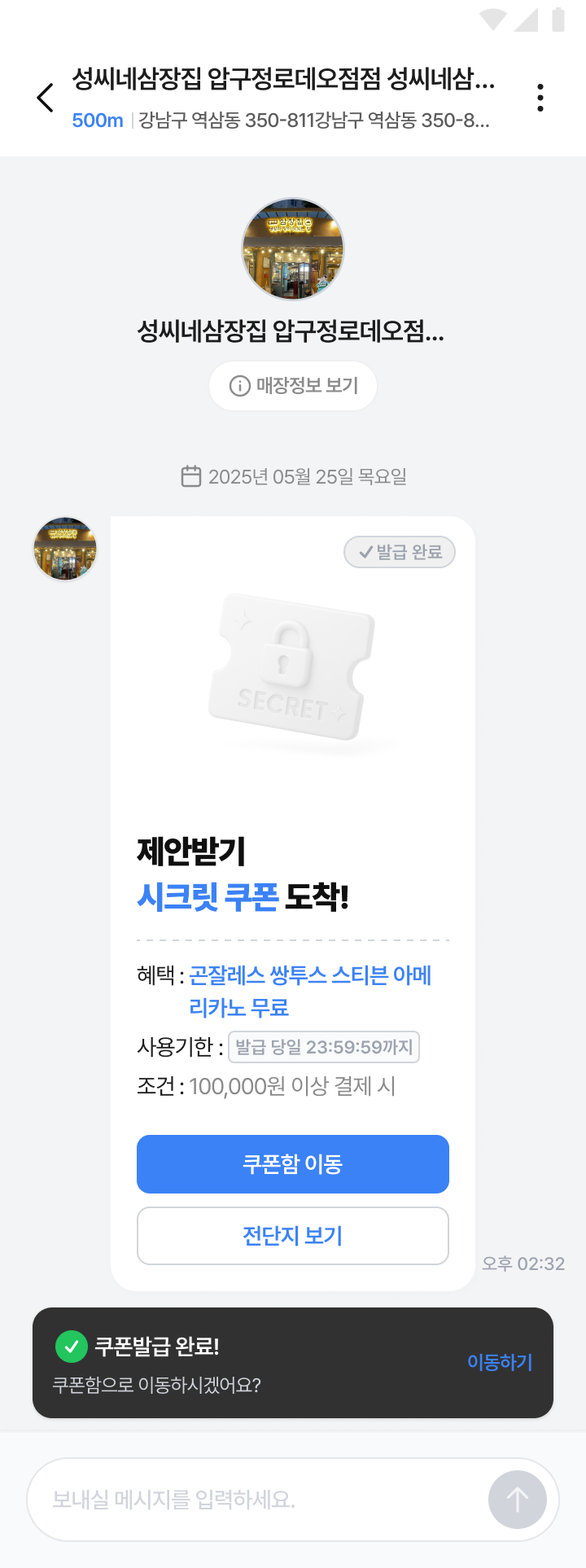Open the three-dot overflow menu
This screenshot has height=1568, width=586.
click(540, 98)
